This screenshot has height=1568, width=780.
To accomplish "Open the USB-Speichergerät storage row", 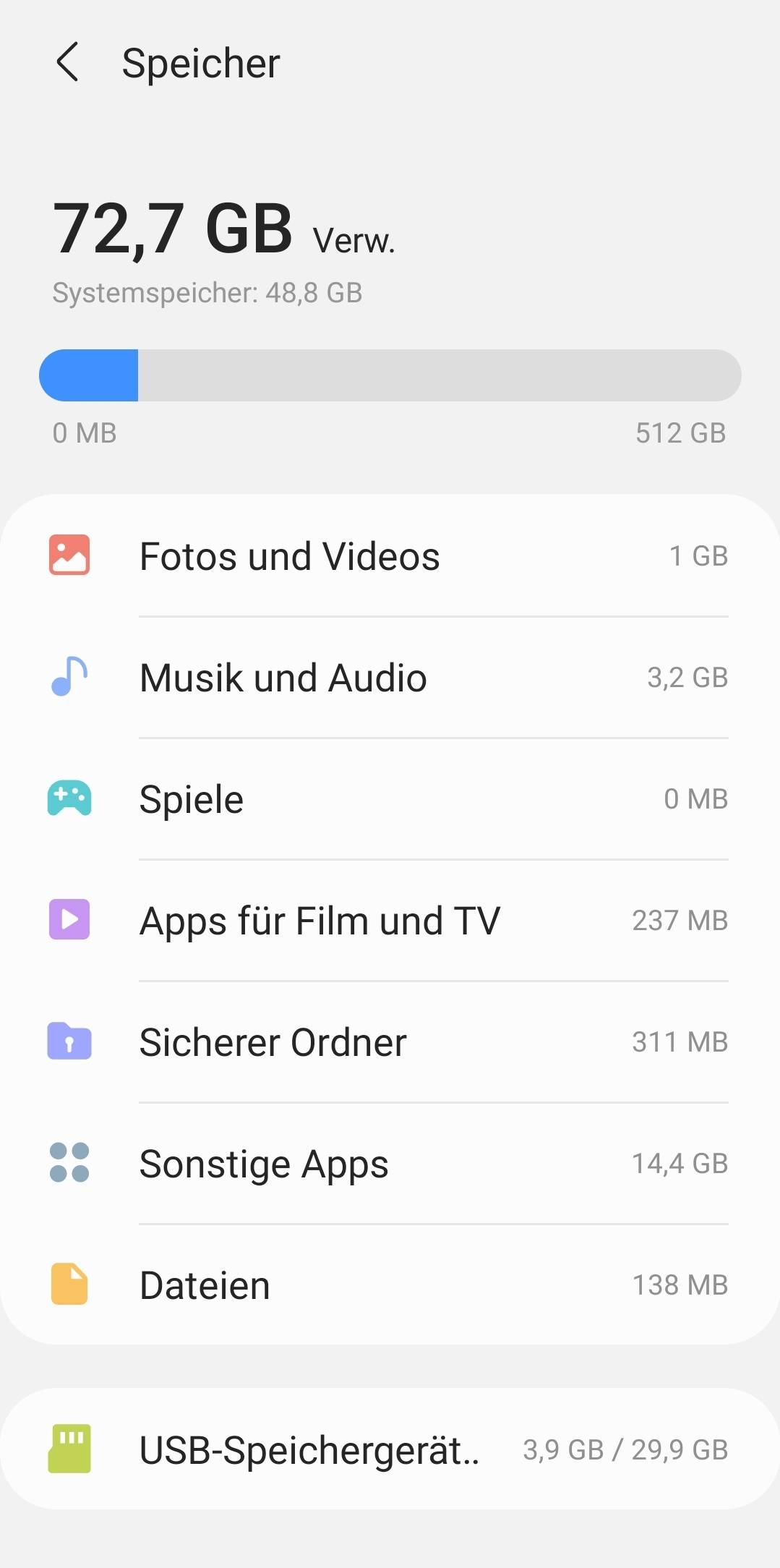I will point(390,1449).
